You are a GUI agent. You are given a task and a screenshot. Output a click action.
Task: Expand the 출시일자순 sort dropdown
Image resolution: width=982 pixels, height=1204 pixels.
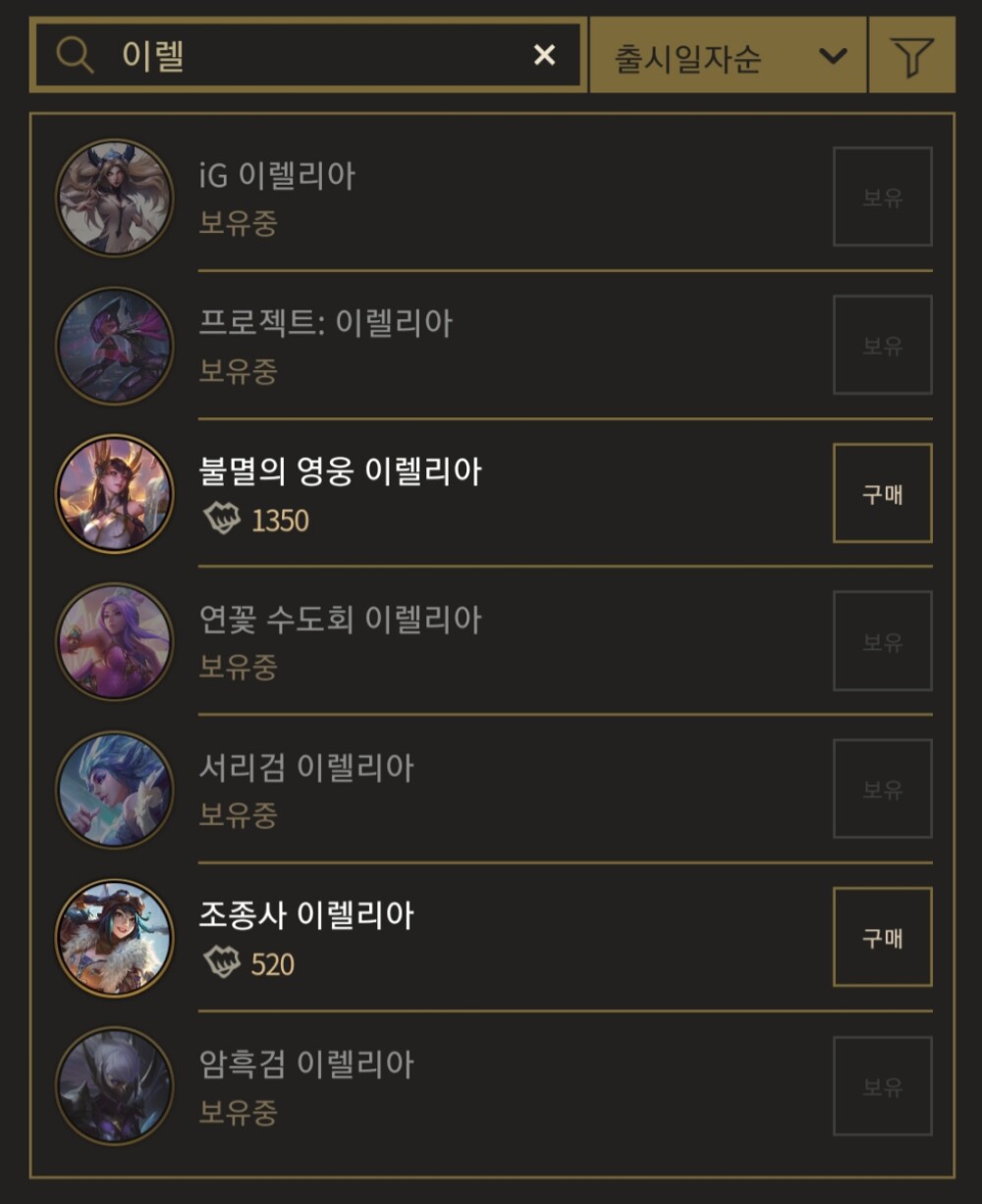tap(729, 56)
